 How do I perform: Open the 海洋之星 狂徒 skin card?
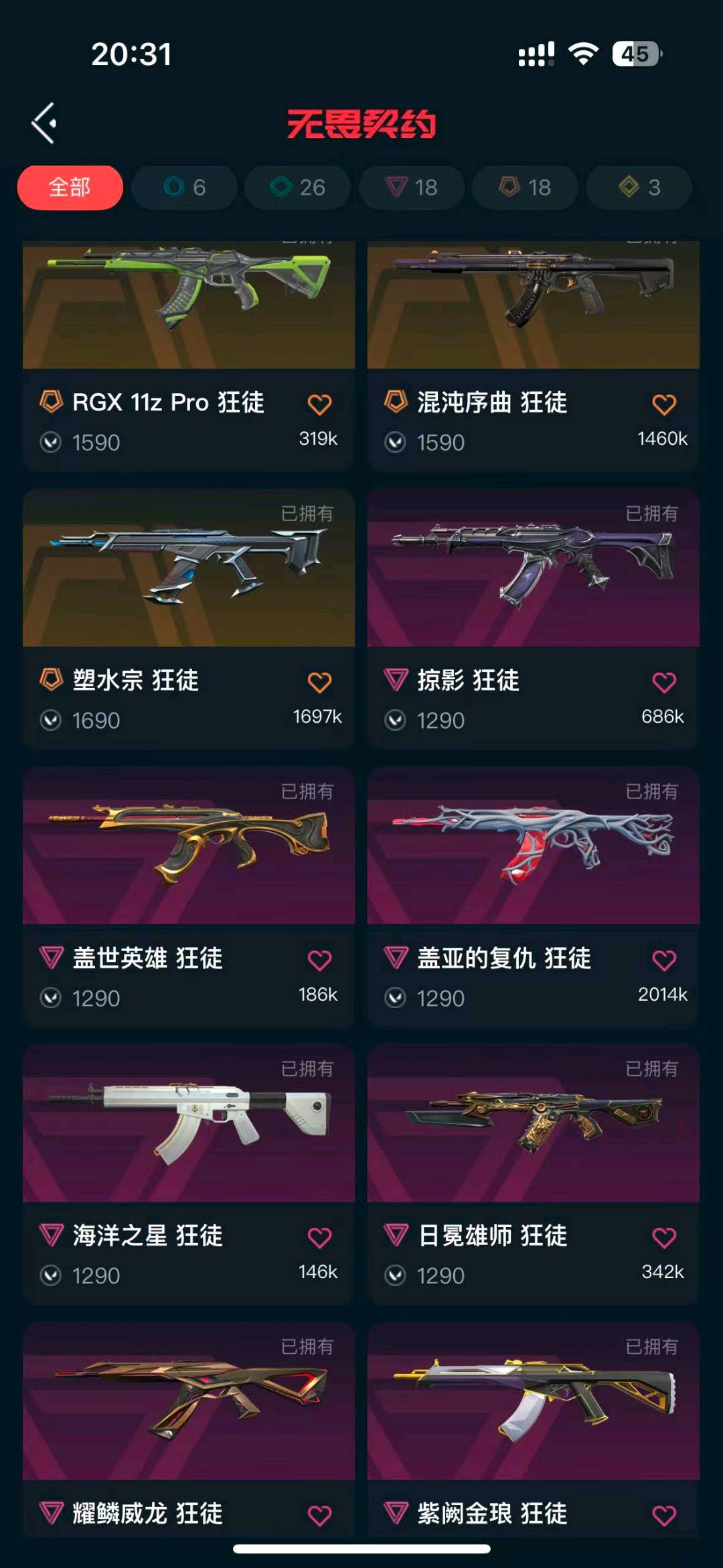189,1125
